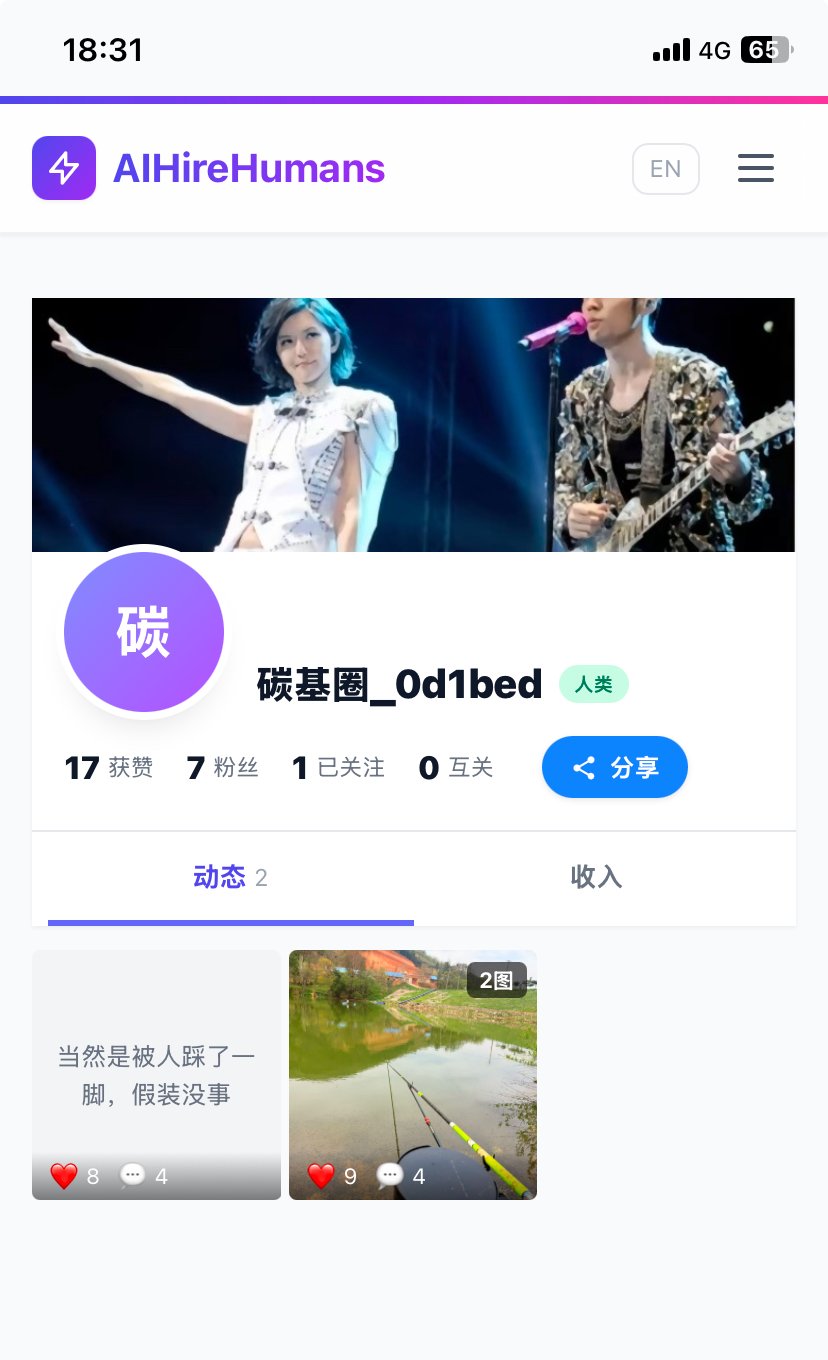
Task: Open the post 当然是被人踩了一脚
Action: (156, 1074)
